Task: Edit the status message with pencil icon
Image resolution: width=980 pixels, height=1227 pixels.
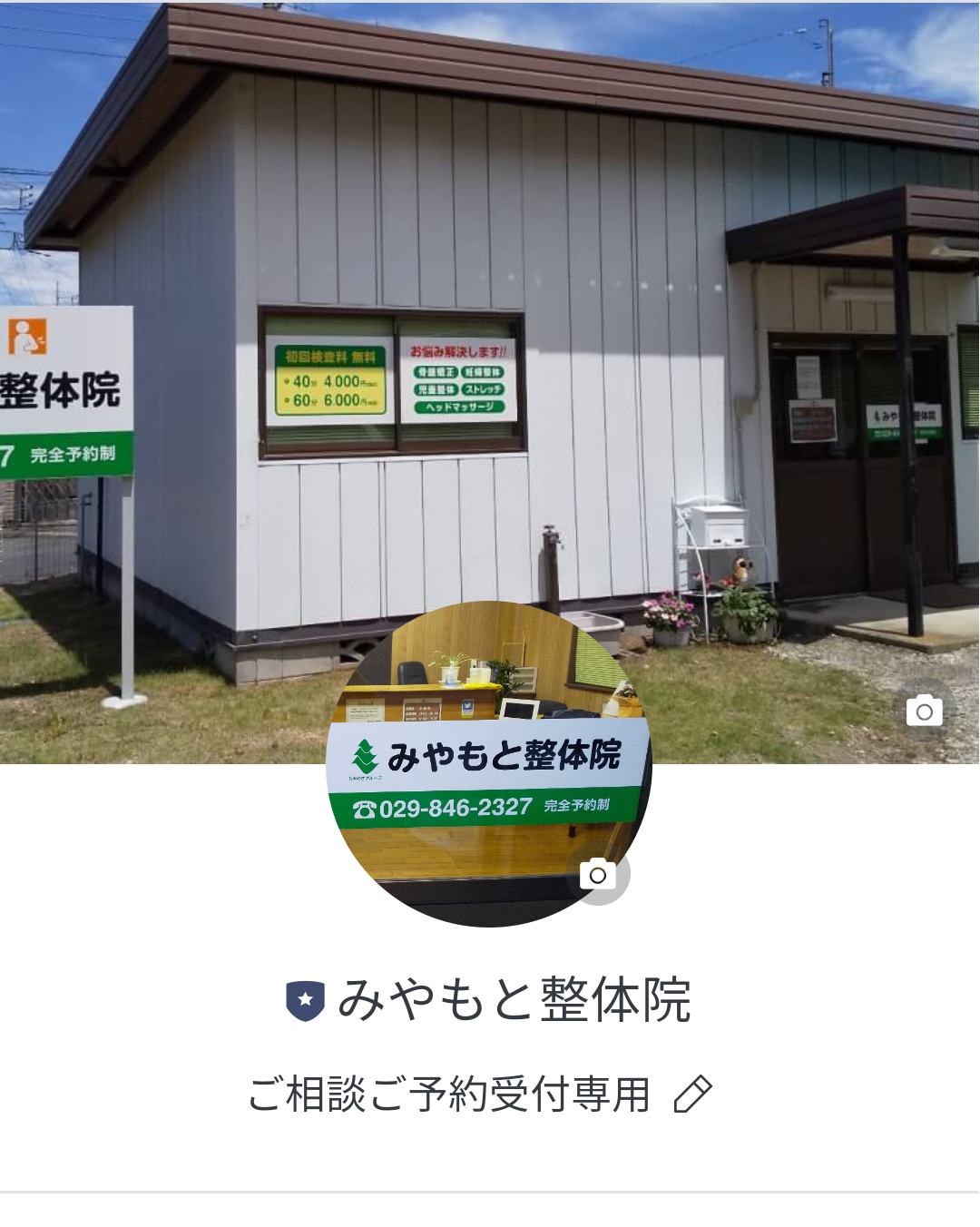Action: pos(692,1094)
